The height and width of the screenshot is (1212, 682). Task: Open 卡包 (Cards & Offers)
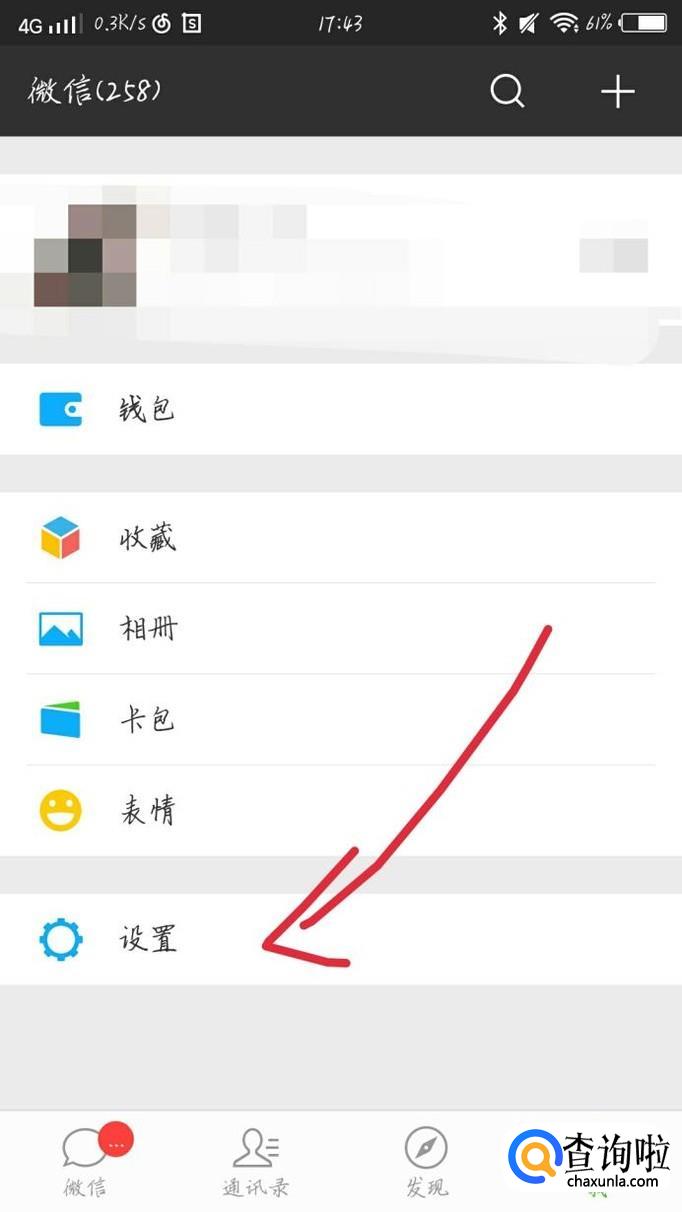(341, 720)
